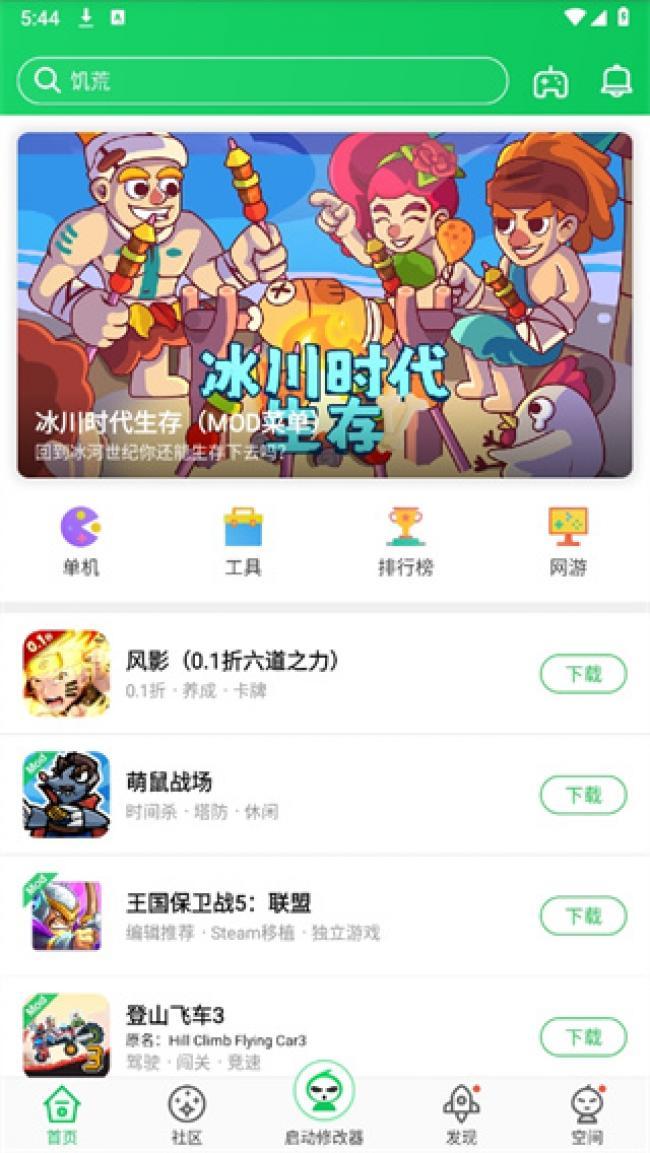Open the game controller icon
The height and width of the screenshot is (1153, 650).
pyautogui.click(x=550, y=82)
